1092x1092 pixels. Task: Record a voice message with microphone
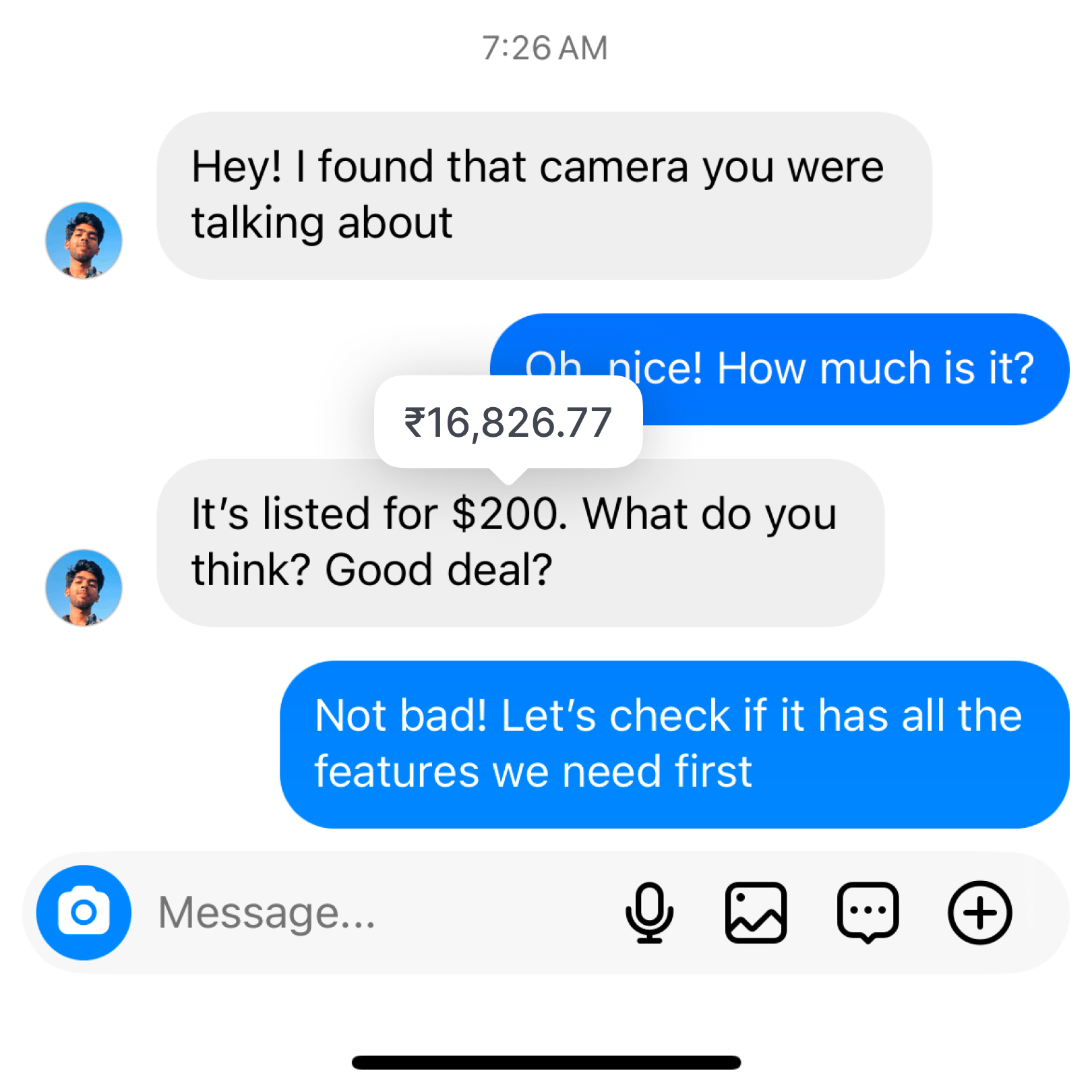649,912
